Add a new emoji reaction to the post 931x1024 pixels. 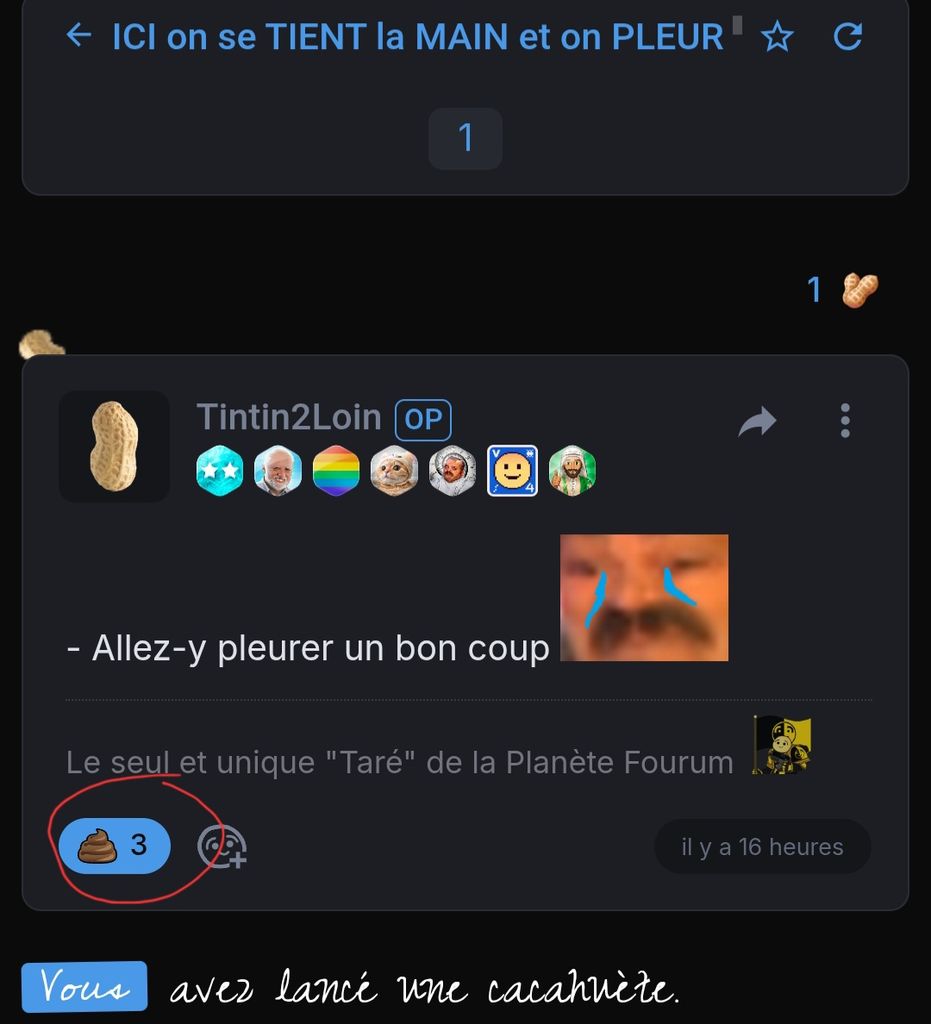(x=222, y=847)
